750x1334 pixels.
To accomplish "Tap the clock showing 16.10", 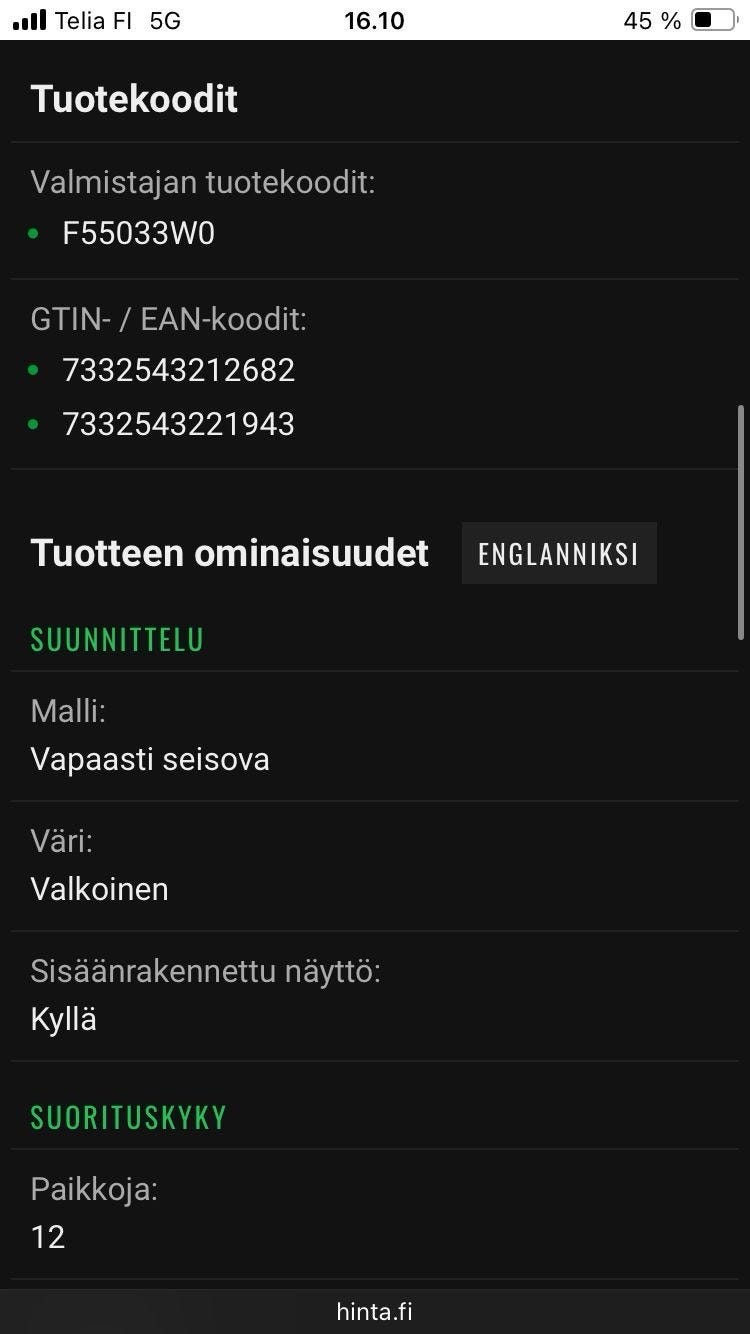I will tap(374, 20).
